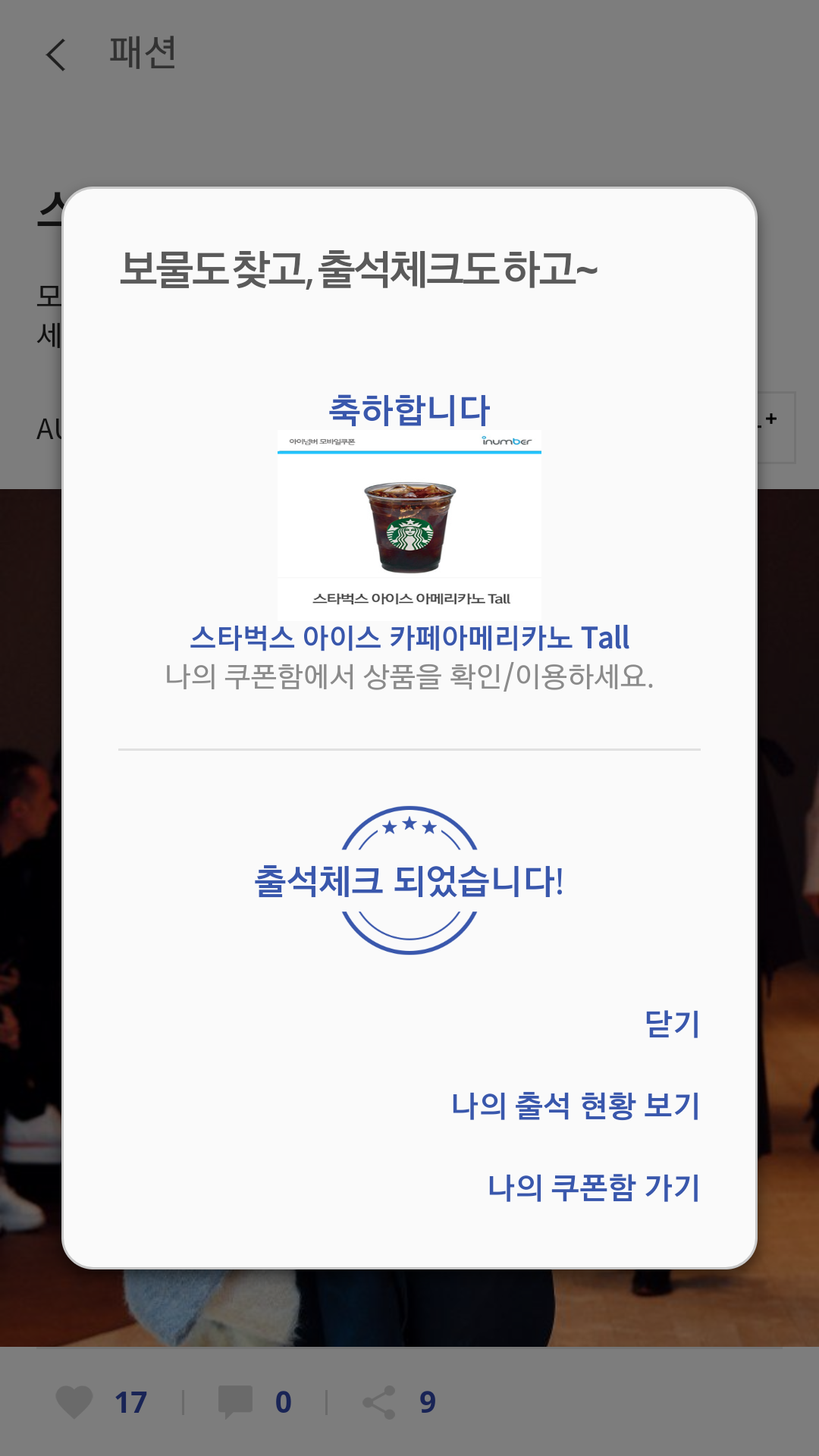Open 나의 출석 현황 보기
This screenshot has width=819, height=1456.
(x=576, y=1106)
